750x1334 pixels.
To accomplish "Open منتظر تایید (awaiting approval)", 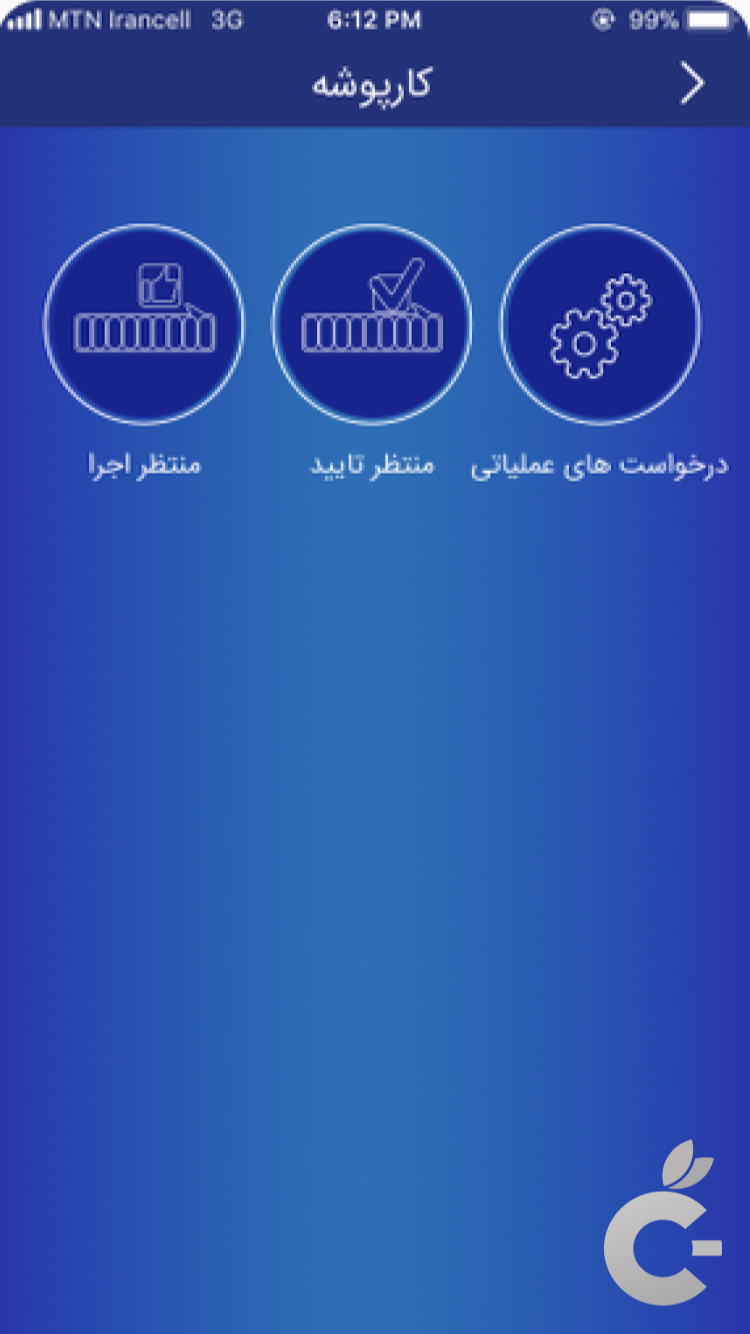I will coord(372,324).
